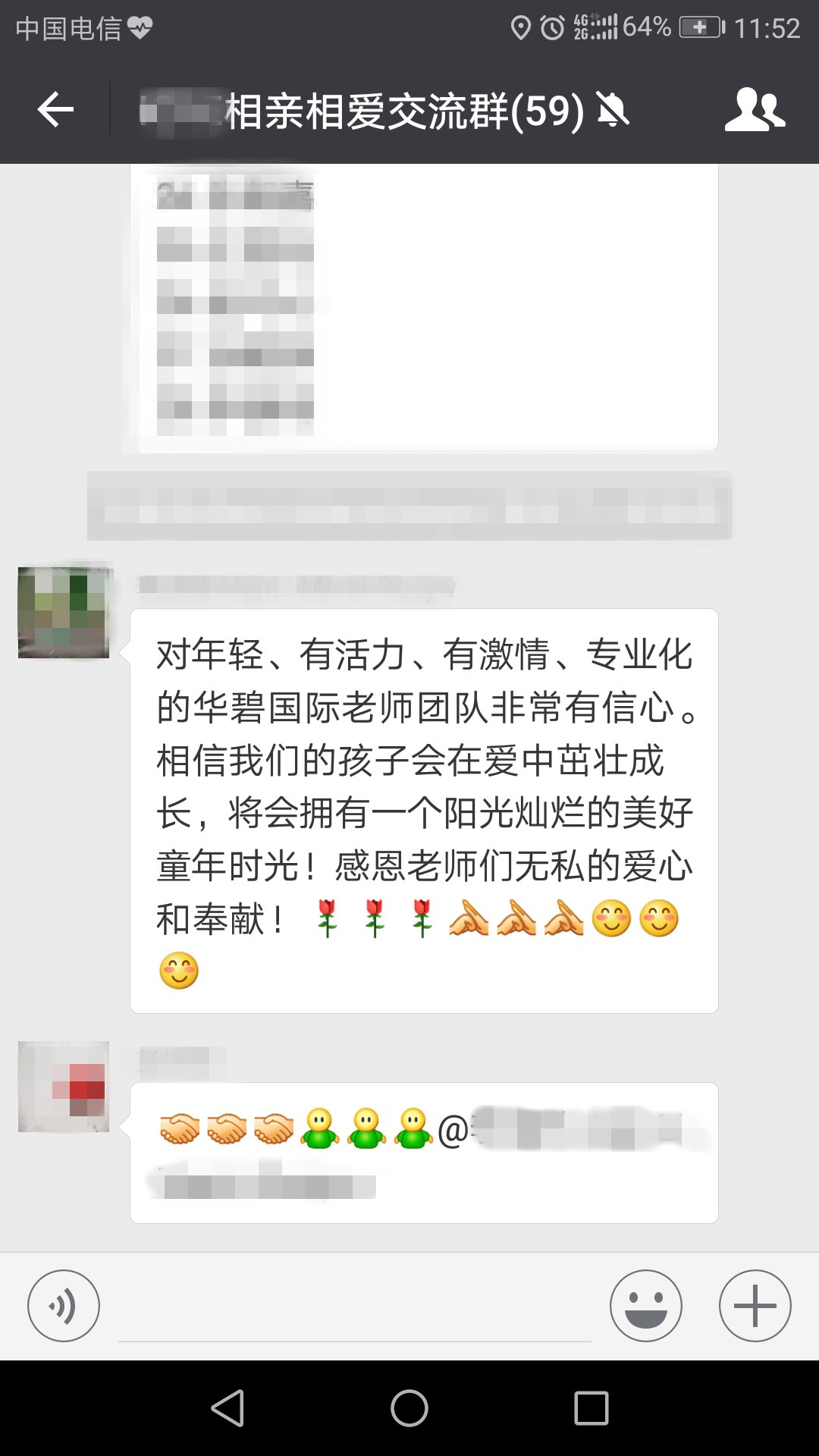Open recent apps from navigation bar
Screen dimensions: 819x1456
pos(591,1408)
